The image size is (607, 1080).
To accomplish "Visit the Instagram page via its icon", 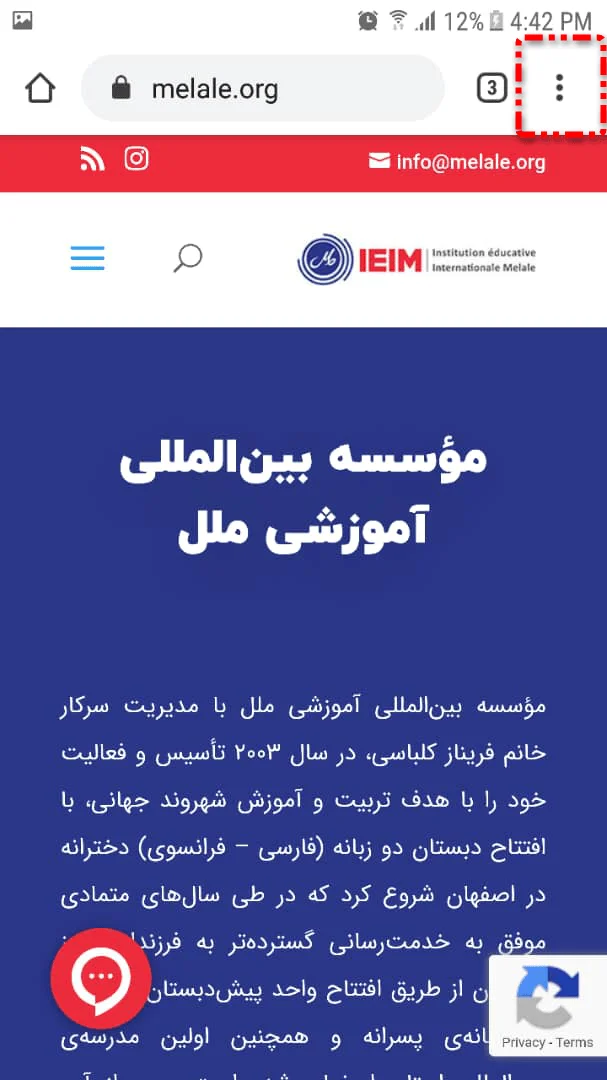I will pyautogui.click(x=137, y=158).
